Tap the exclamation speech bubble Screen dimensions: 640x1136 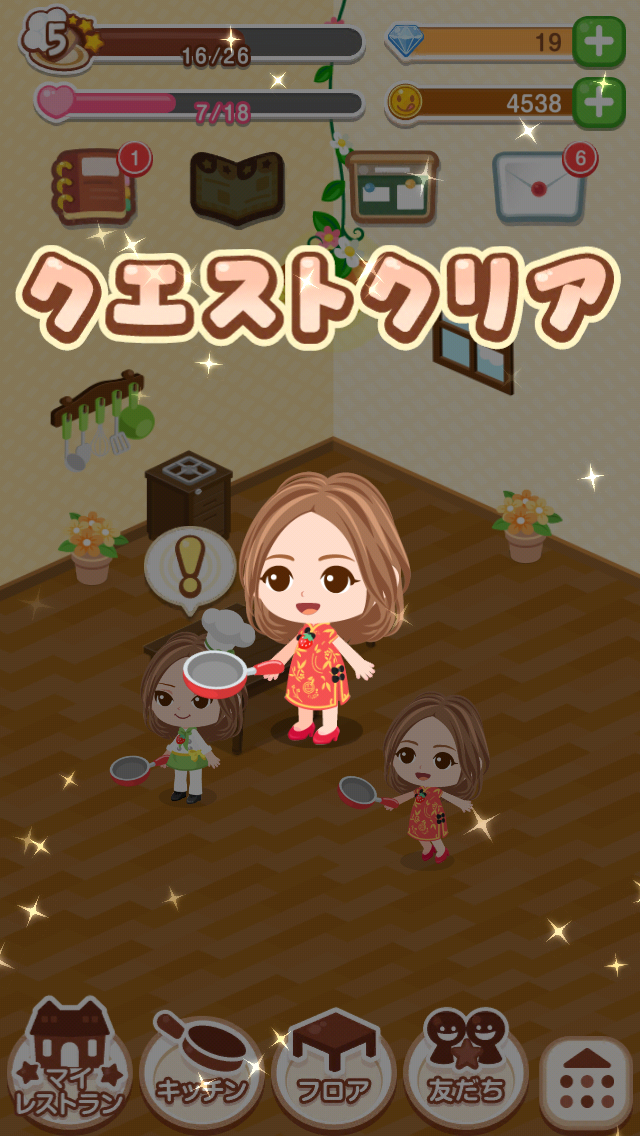189,571
